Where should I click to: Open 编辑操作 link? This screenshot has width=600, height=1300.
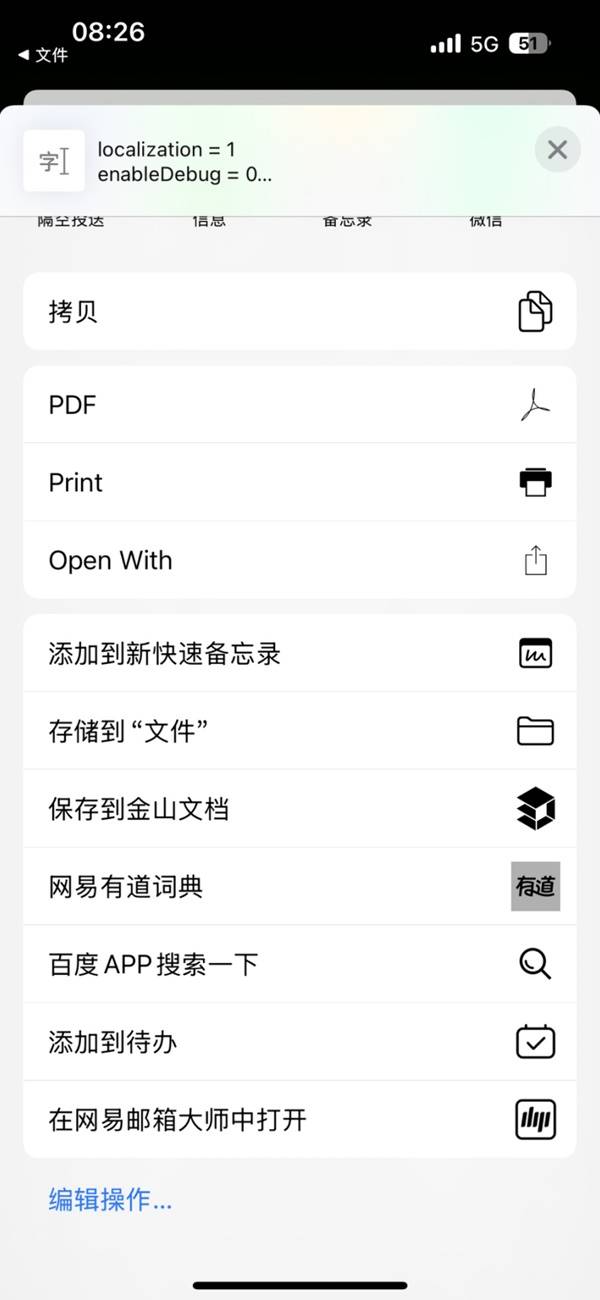pyautogui.click(x=110, y=1200)
